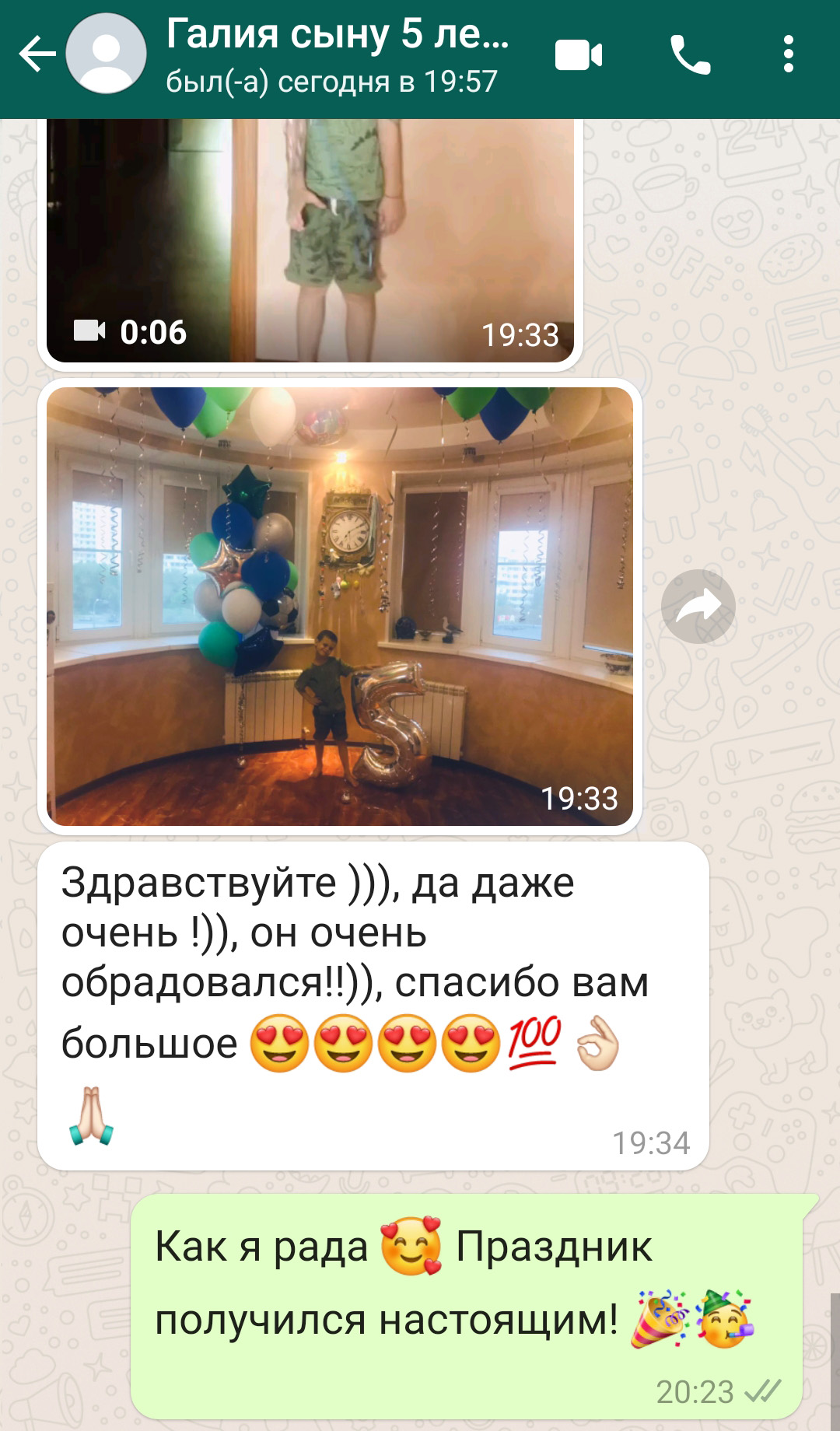Go back to the chat list
Screen dimensions: 840x1431
[x=37, y=54]
